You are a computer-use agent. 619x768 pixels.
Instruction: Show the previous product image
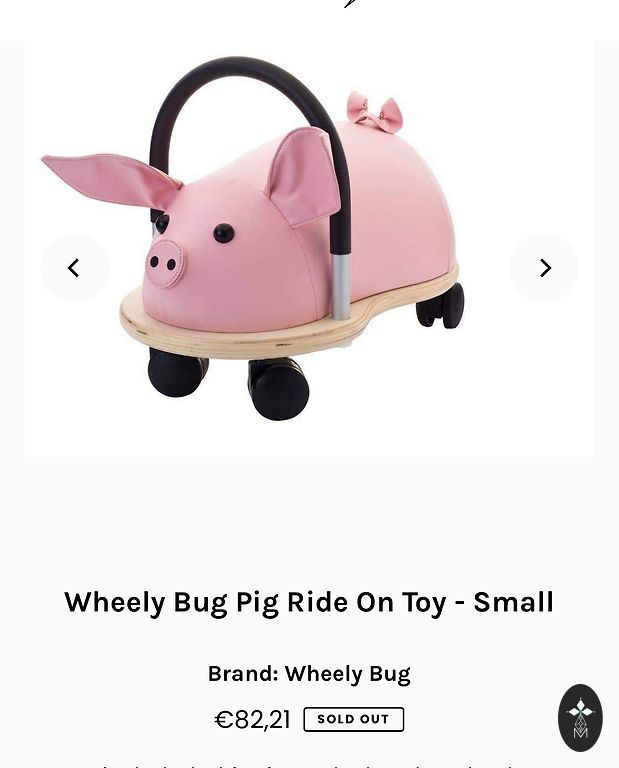click(x=74, y=268)
